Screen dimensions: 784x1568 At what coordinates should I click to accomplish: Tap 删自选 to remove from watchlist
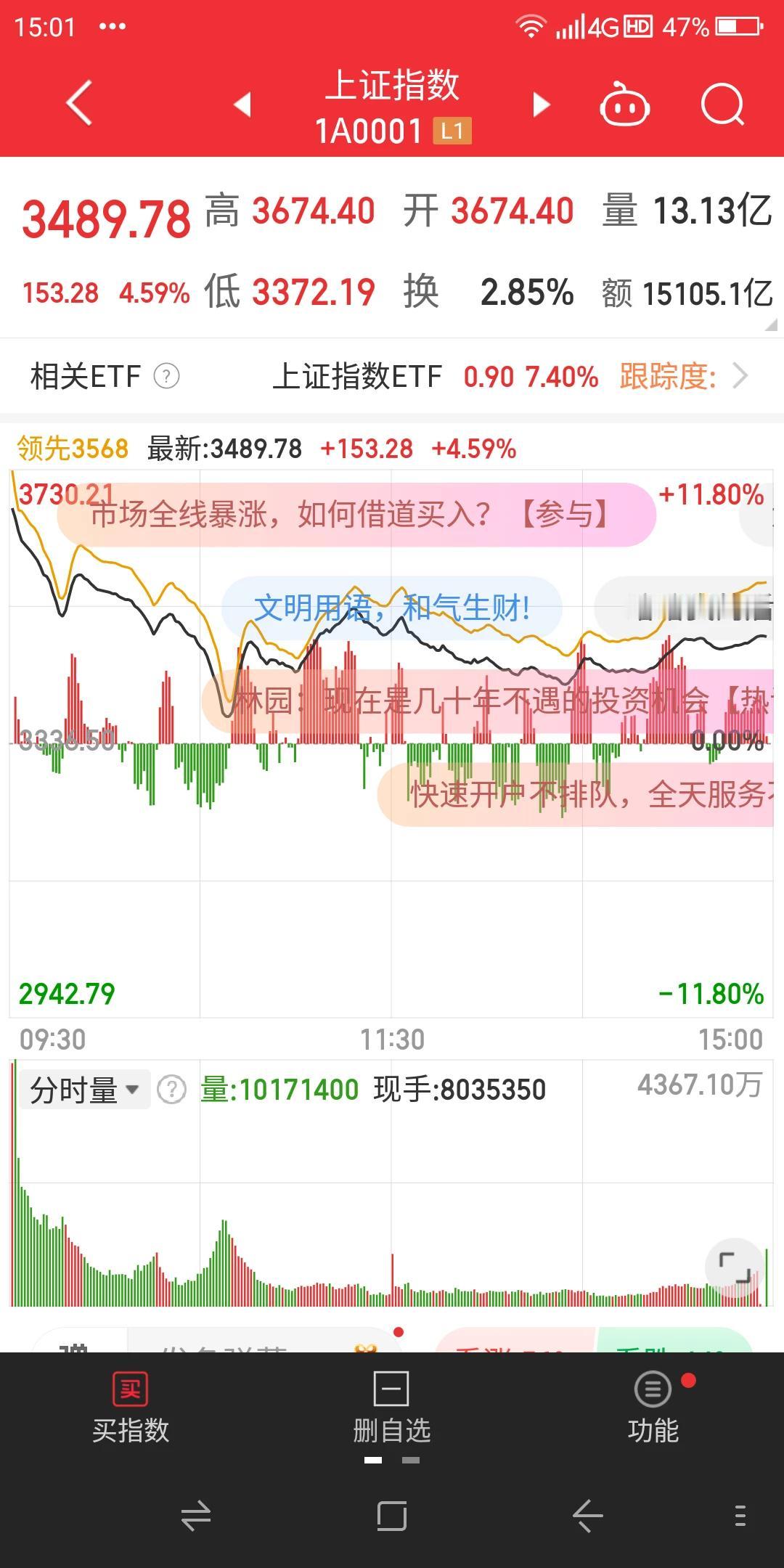point(392,1408)
